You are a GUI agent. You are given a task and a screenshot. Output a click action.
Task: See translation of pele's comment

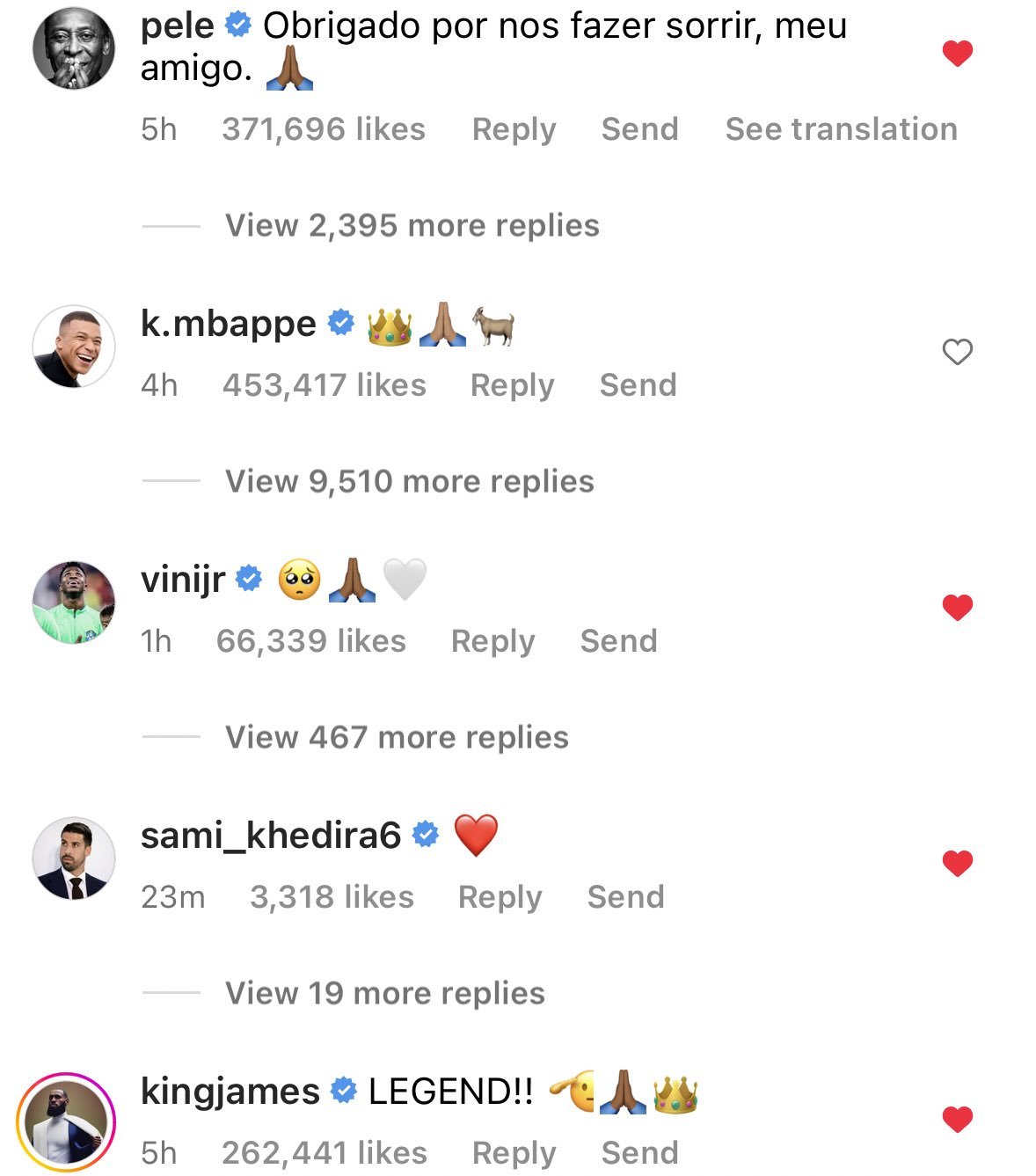(x=840, y=129)
